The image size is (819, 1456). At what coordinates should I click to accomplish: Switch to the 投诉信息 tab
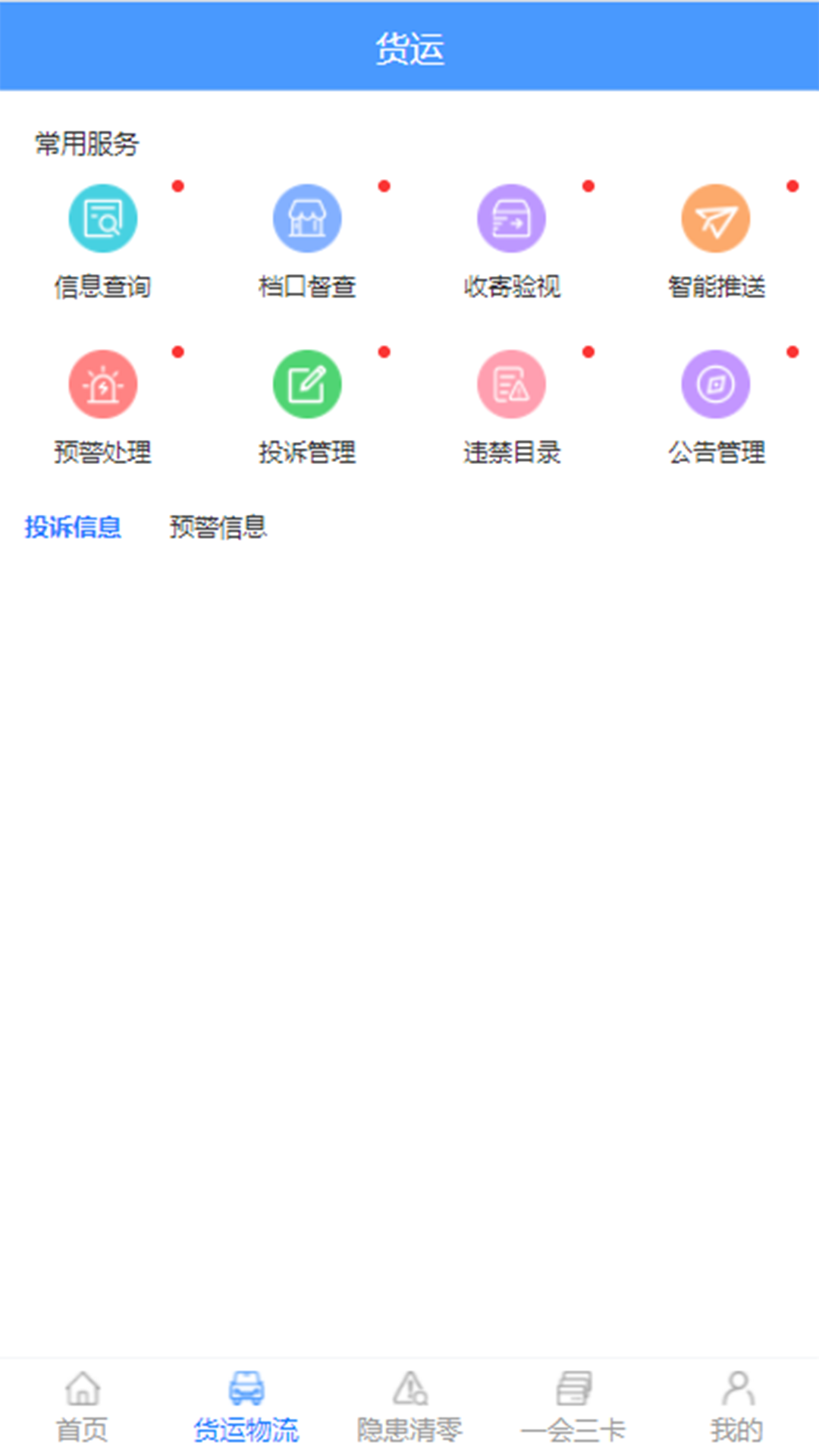(x=74, y=526)
